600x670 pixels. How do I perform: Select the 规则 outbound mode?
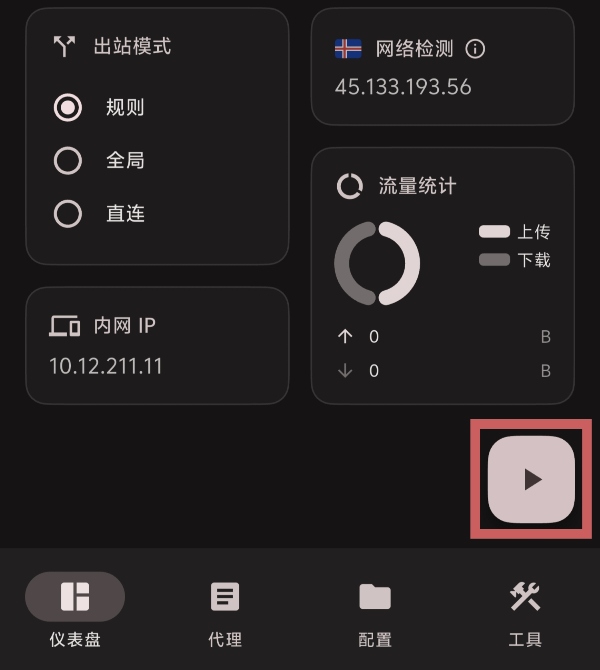click(x=68, y=107)
